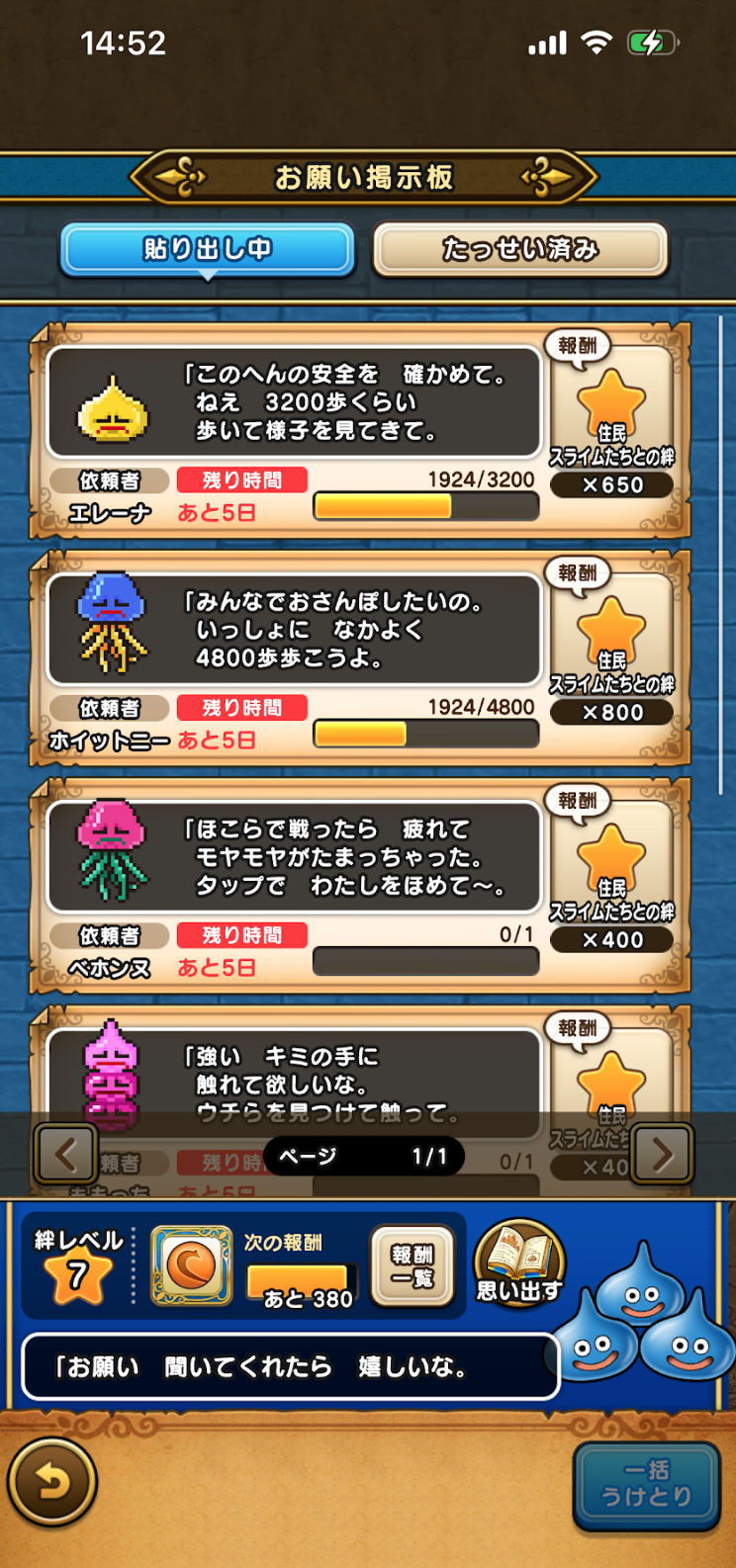This screenshot has width=736, height=1568.
Task: Tap the 一括うけとり button
Action: (647, 1484)
